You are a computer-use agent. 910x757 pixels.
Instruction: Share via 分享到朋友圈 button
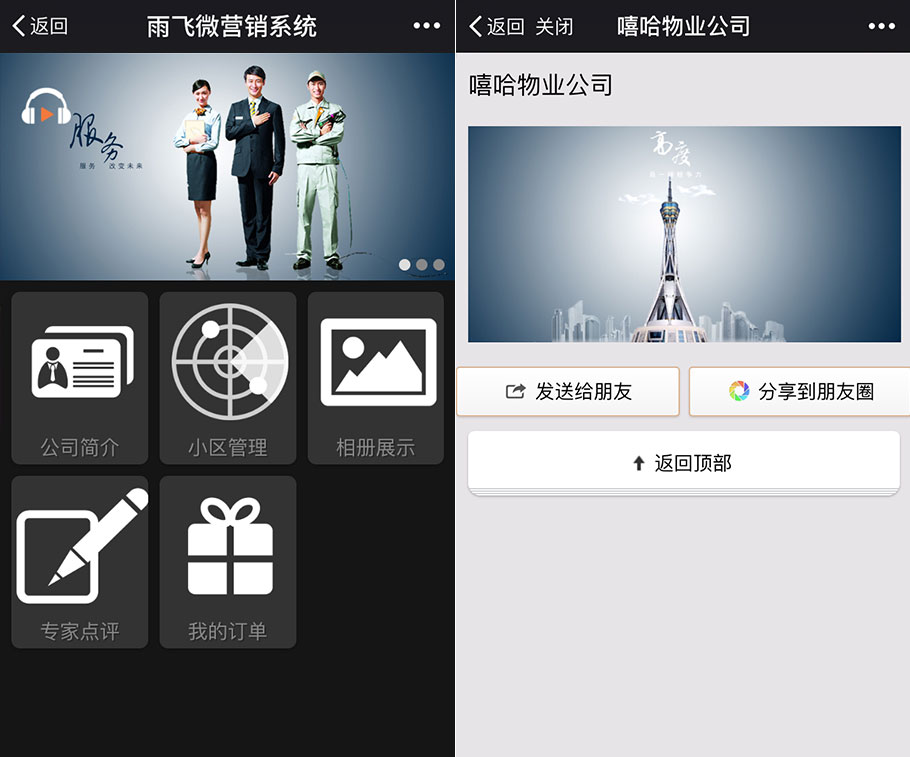(800, 391)
